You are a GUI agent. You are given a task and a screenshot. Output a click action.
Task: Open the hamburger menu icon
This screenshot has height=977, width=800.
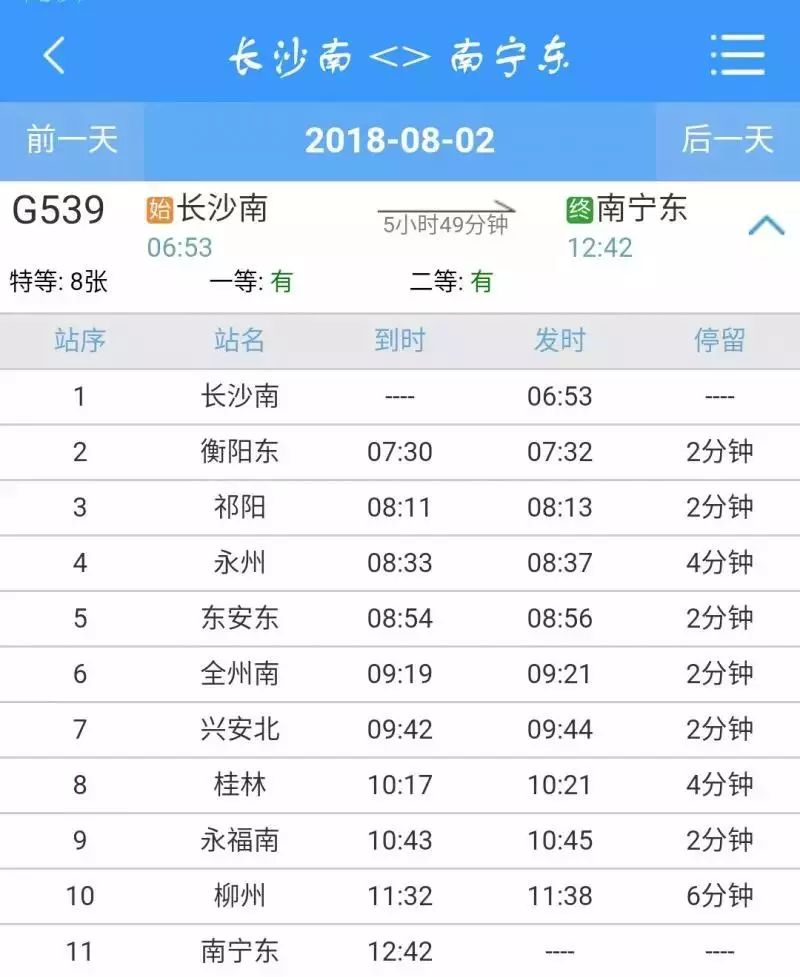(737, 56)
